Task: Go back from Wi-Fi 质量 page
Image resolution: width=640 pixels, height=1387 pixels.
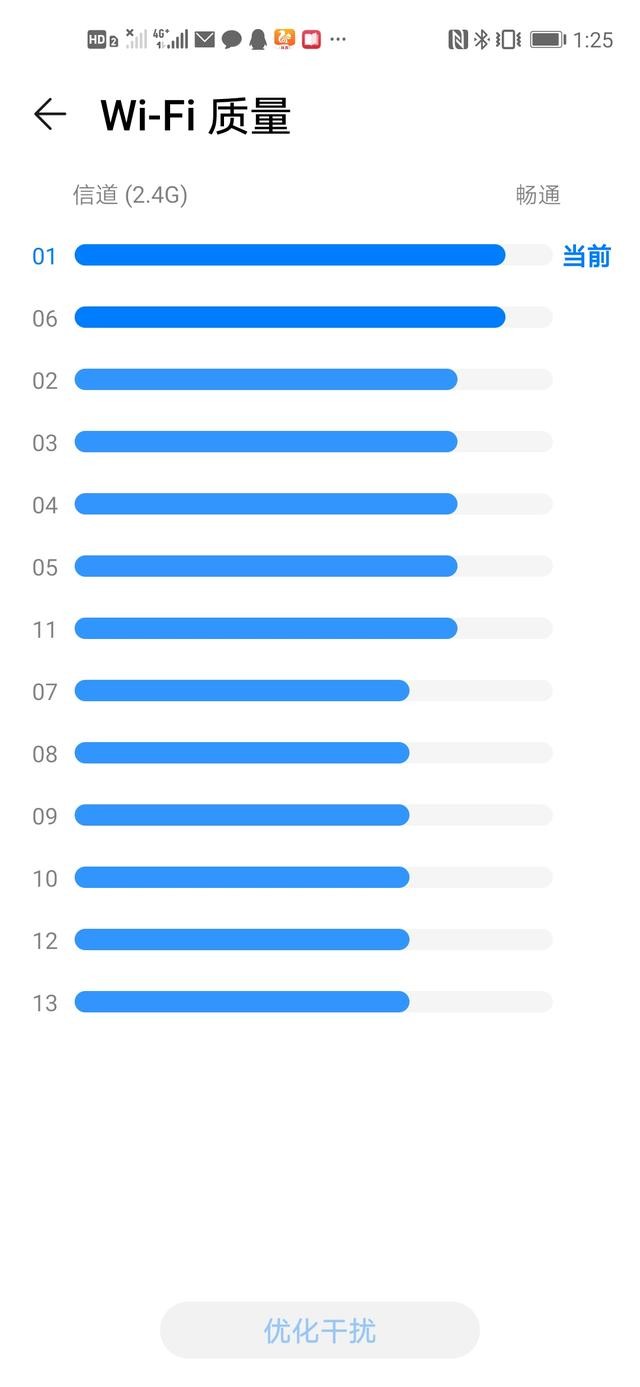Action: coord(50,115)
